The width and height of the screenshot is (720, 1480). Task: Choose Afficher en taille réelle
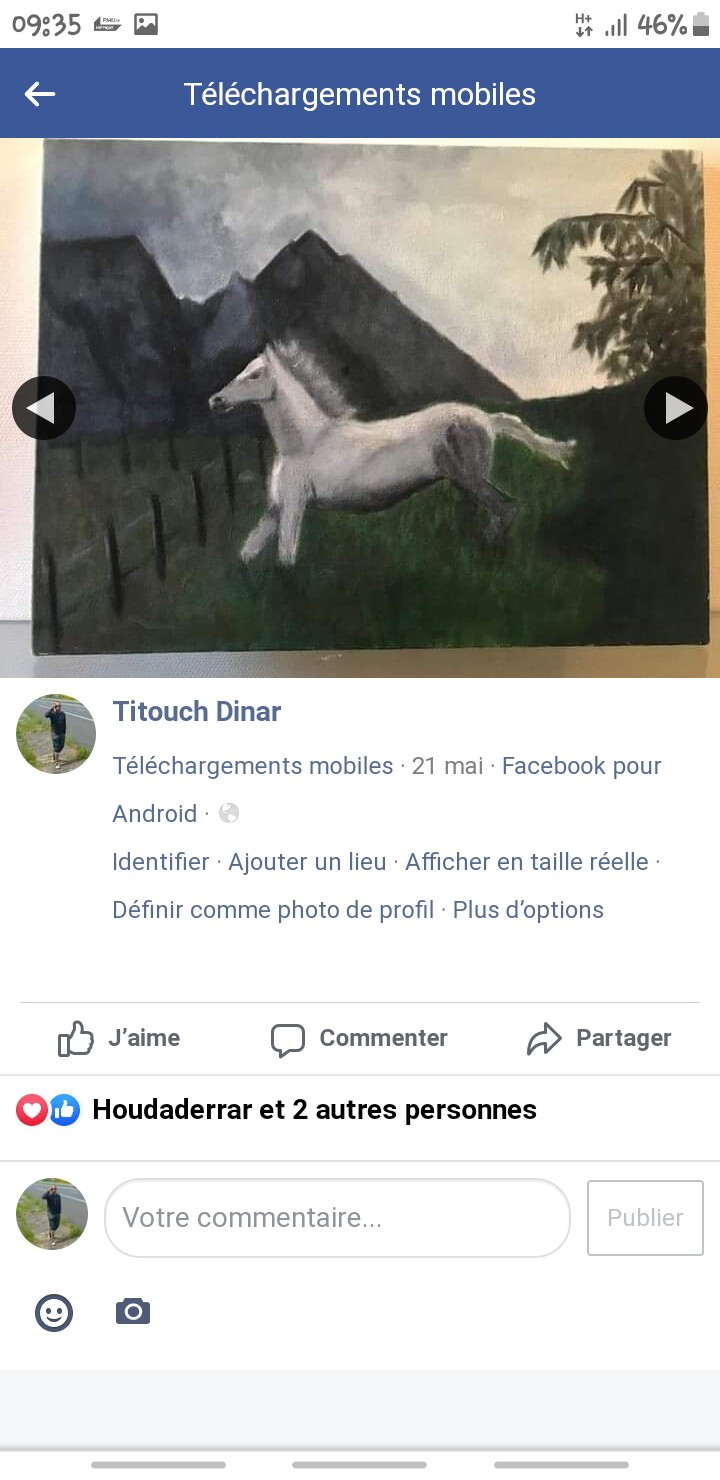pyautogui.click(x=526, y=862)
